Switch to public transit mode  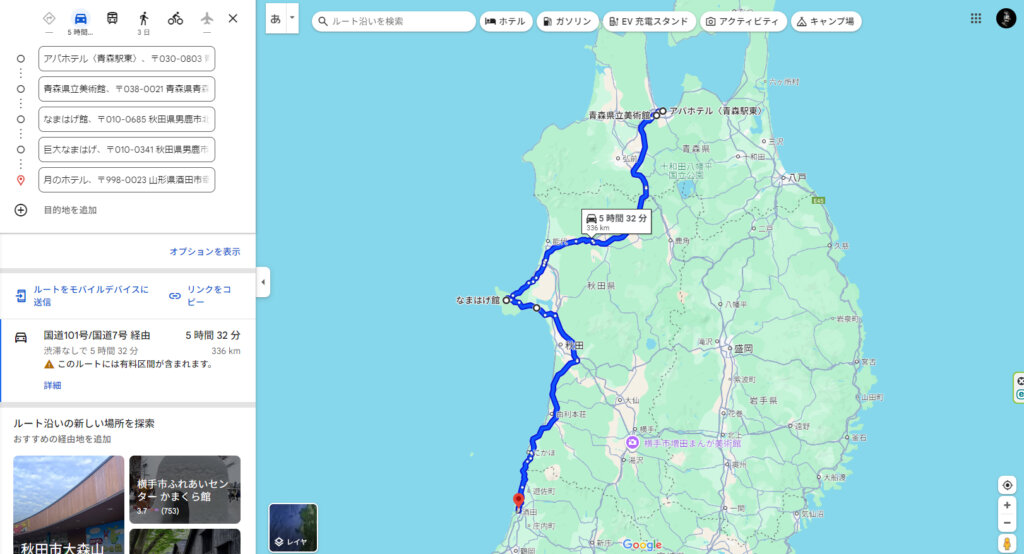(112, 19)
